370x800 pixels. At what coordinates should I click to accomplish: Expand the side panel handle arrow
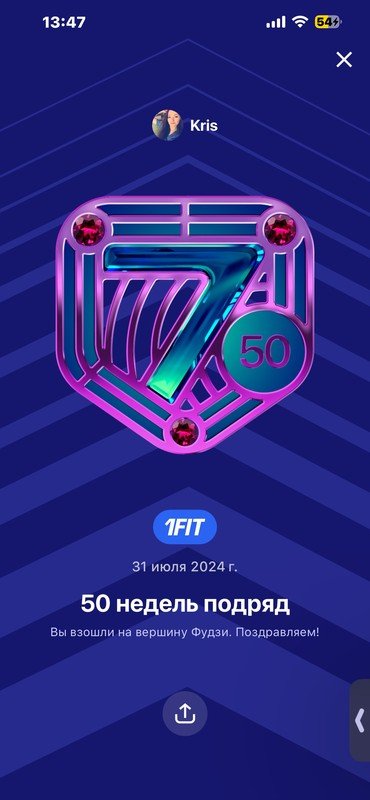359,720
